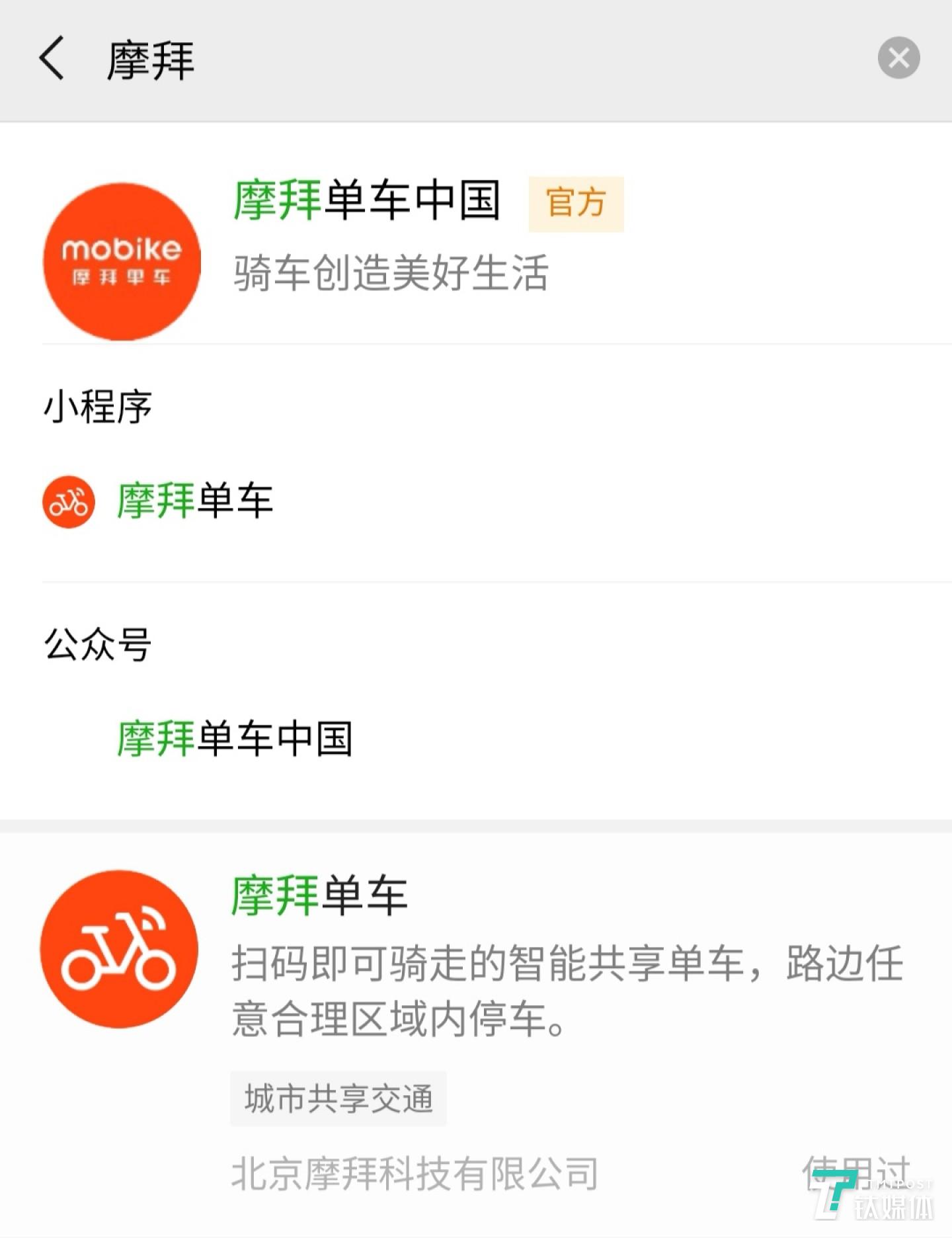The height and width of the screenshot is (1238, 952).
Task: Open the 摩拜单车中国 official account entry
Action: pyautogui.click(x=367, y=202)
